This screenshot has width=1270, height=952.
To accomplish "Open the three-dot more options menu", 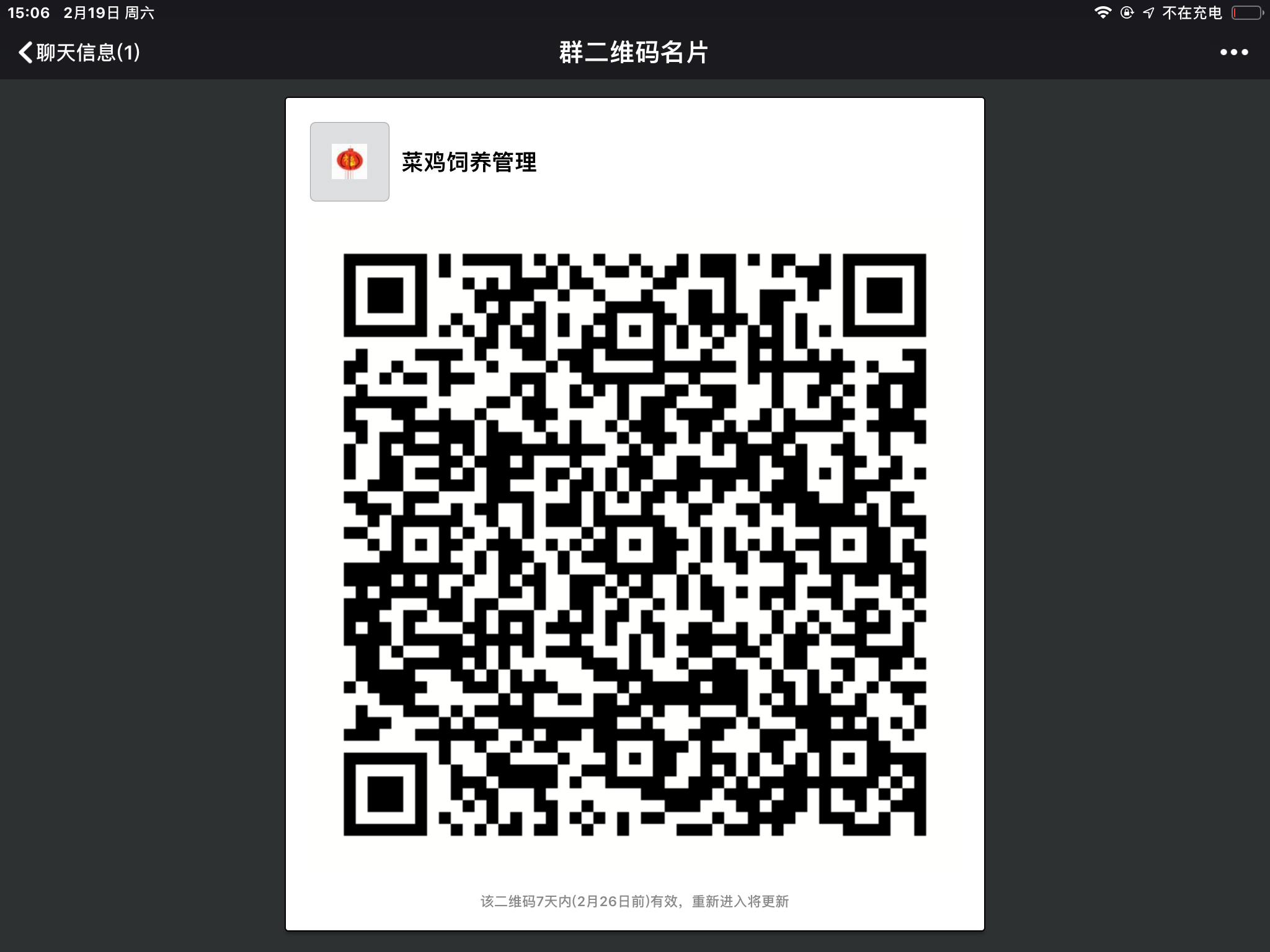I will click(x=1234, y=53).
